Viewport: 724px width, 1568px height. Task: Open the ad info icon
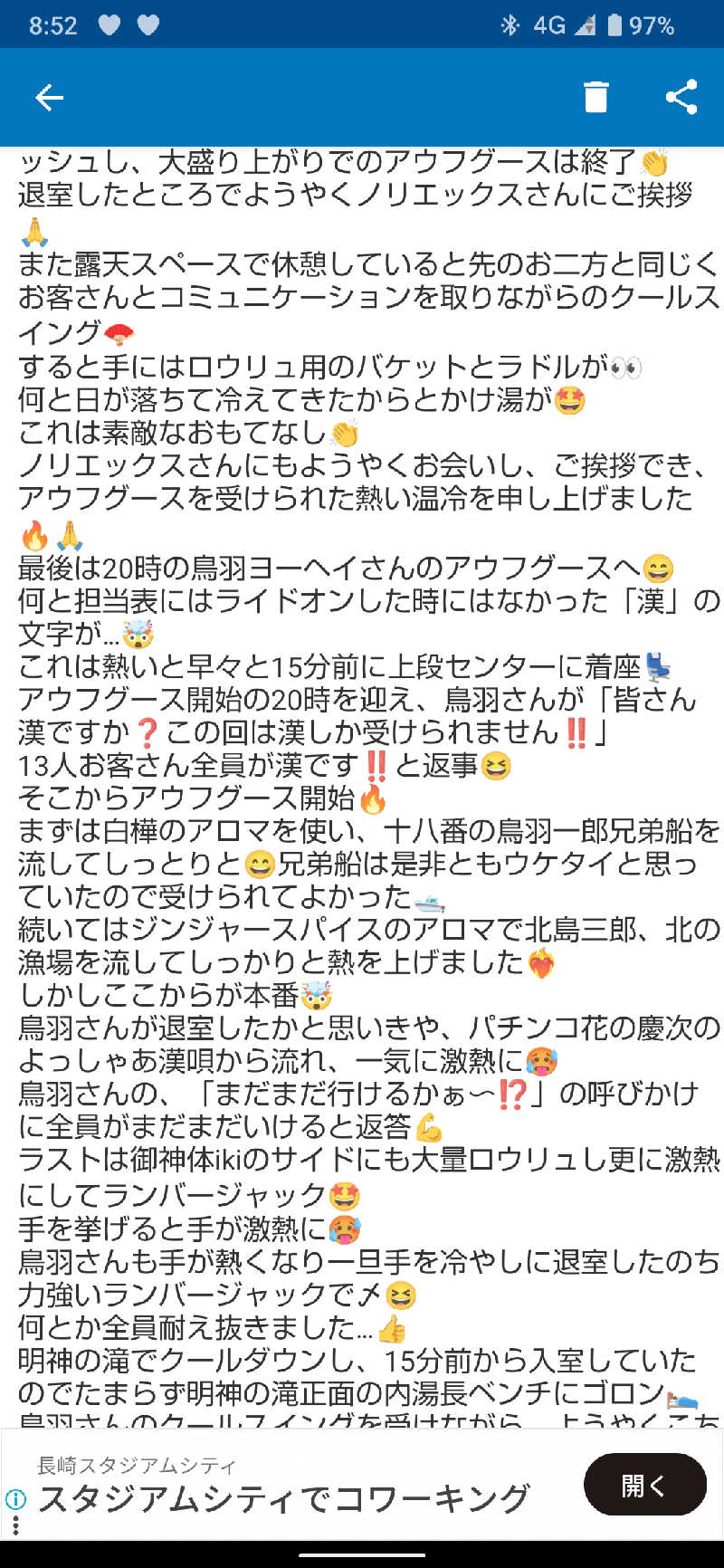(x=15, y=1498)
